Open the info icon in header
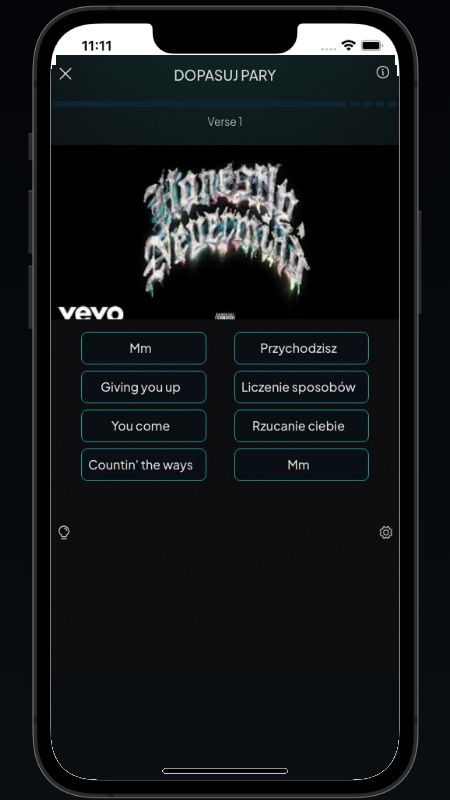This screenshot has width=450, height=800. tap(382, 72)
